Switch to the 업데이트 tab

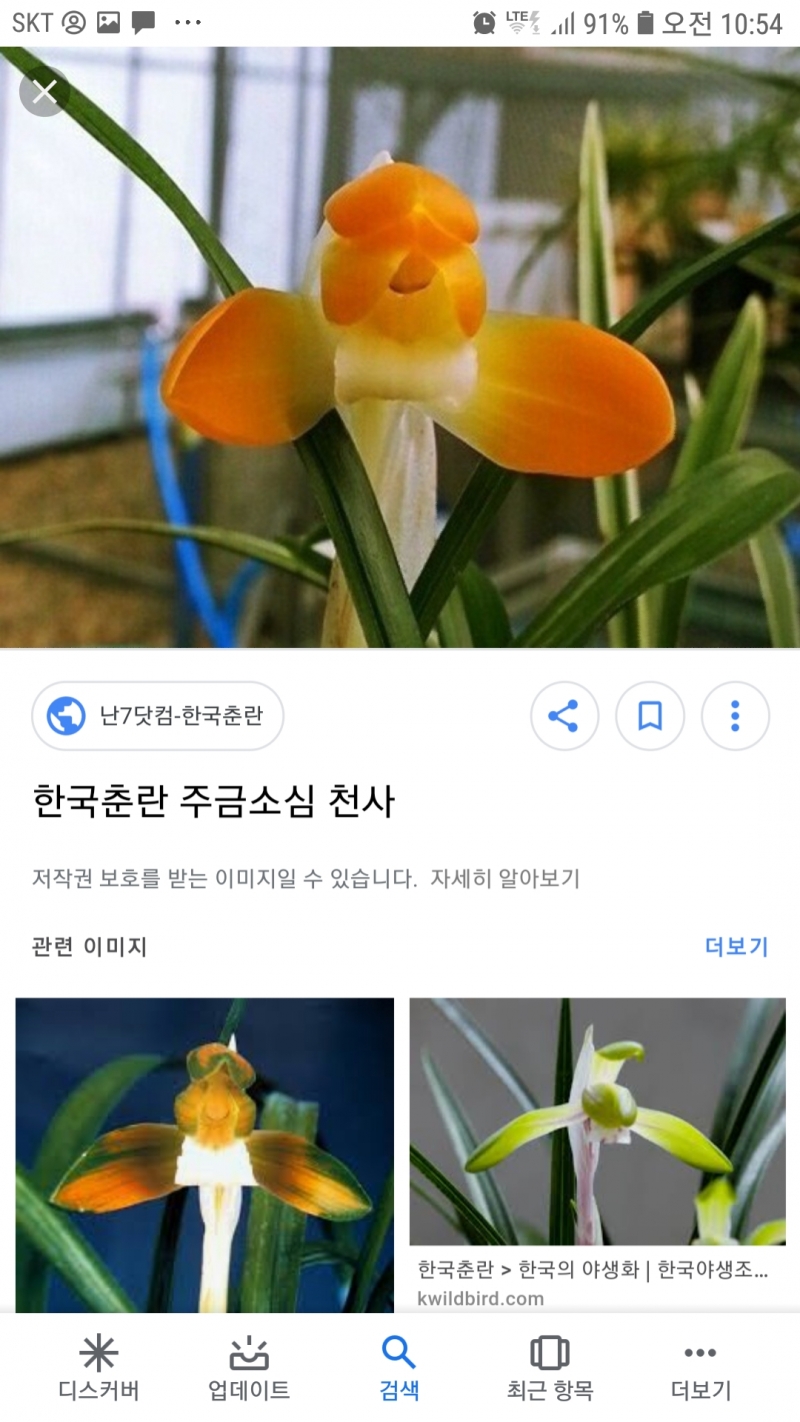(x=248, y=1368)
